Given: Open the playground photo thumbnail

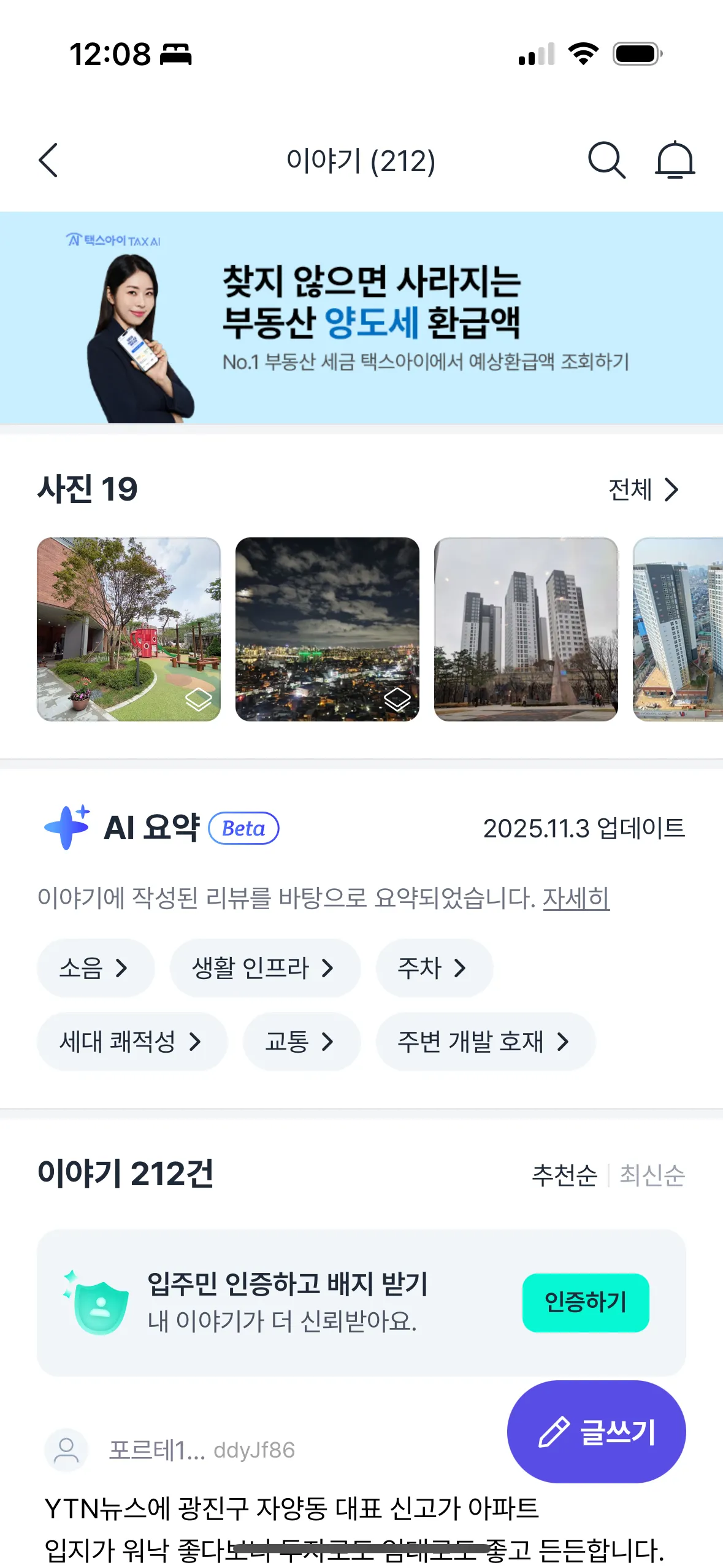Looking at the screenshot, I should 129,629.
